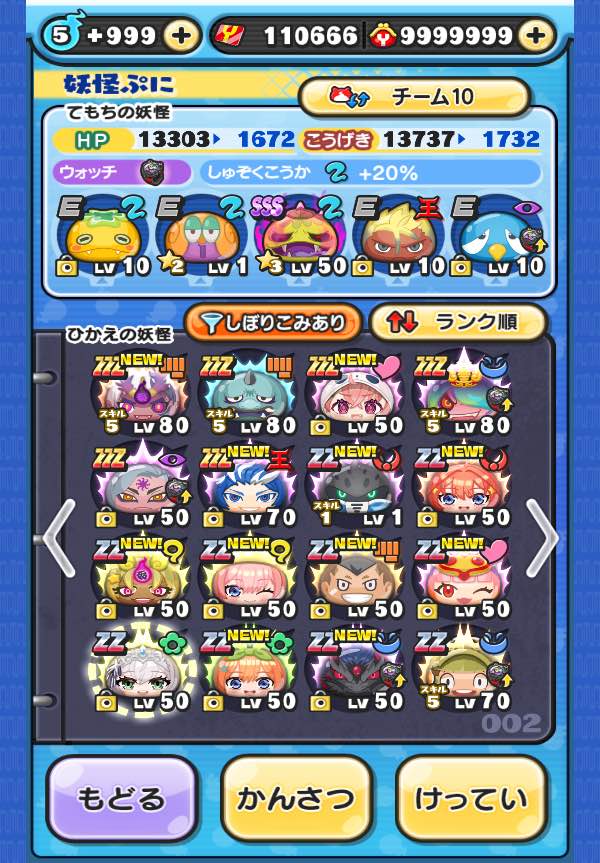600x863 pixels.
Task: Change sort order via ランク順
Action: tap(458, 322)
